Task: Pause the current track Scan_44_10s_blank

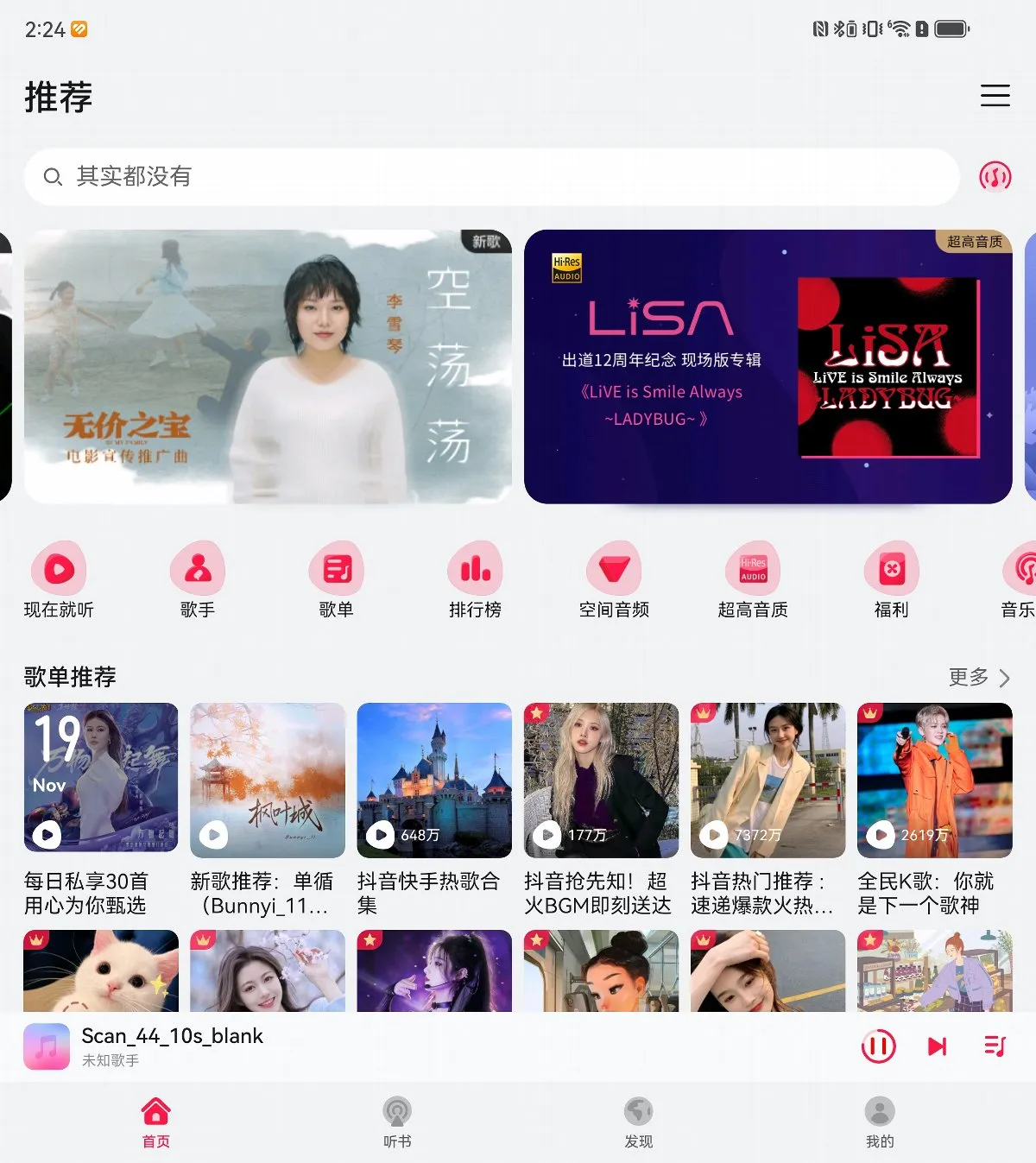Action: 878,1046
